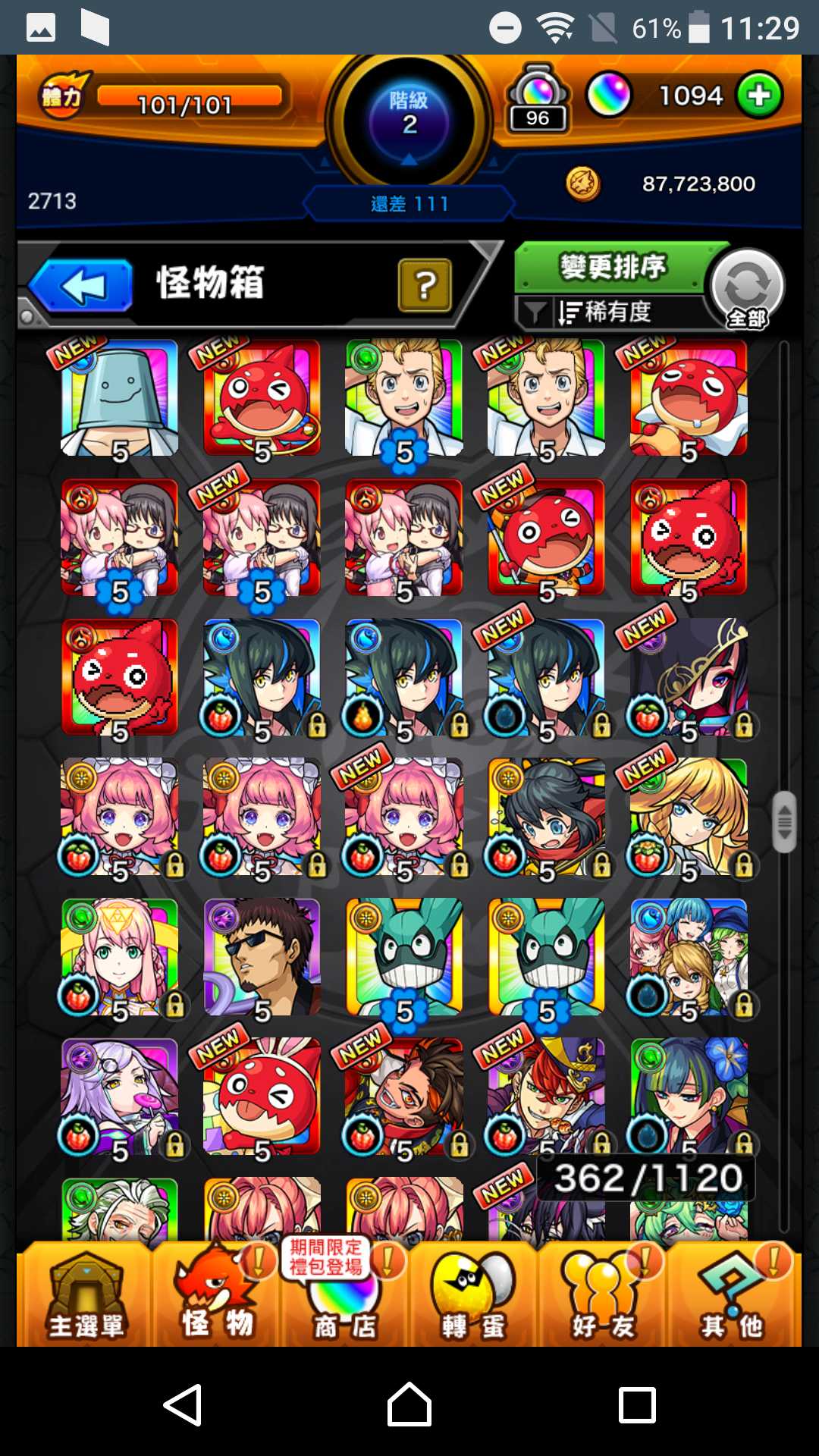Screen dimensions: 819x1456
Task: Open the blonde curly-haired girl monster
Action: (689, 817)
